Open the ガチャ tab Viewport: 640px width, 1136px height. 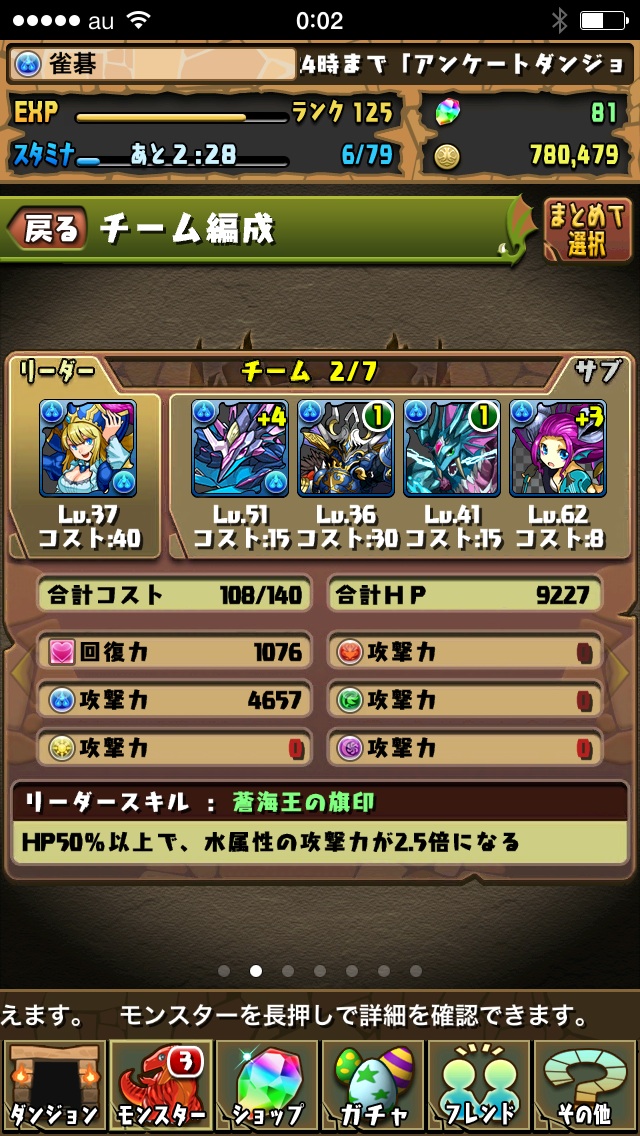coord(373,1086)
